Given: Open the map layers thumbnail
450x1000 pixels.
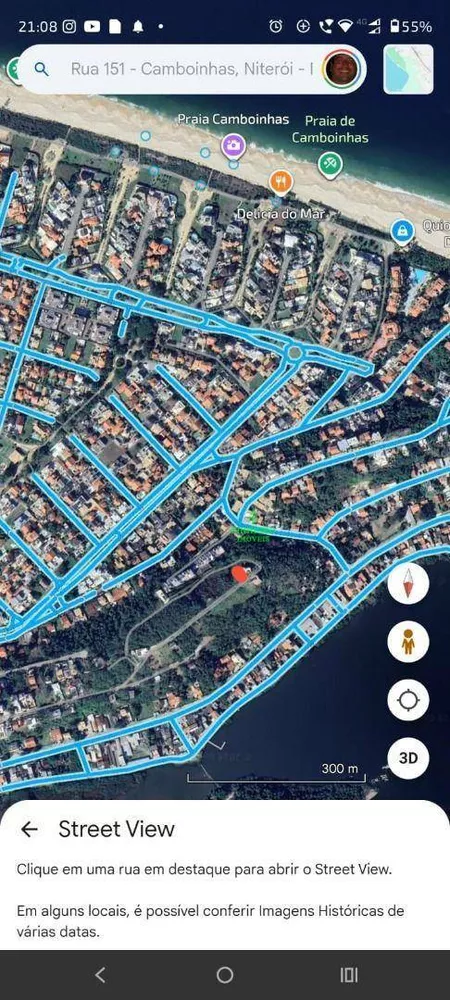Looking at the screenshot, I should coord(409,69).
